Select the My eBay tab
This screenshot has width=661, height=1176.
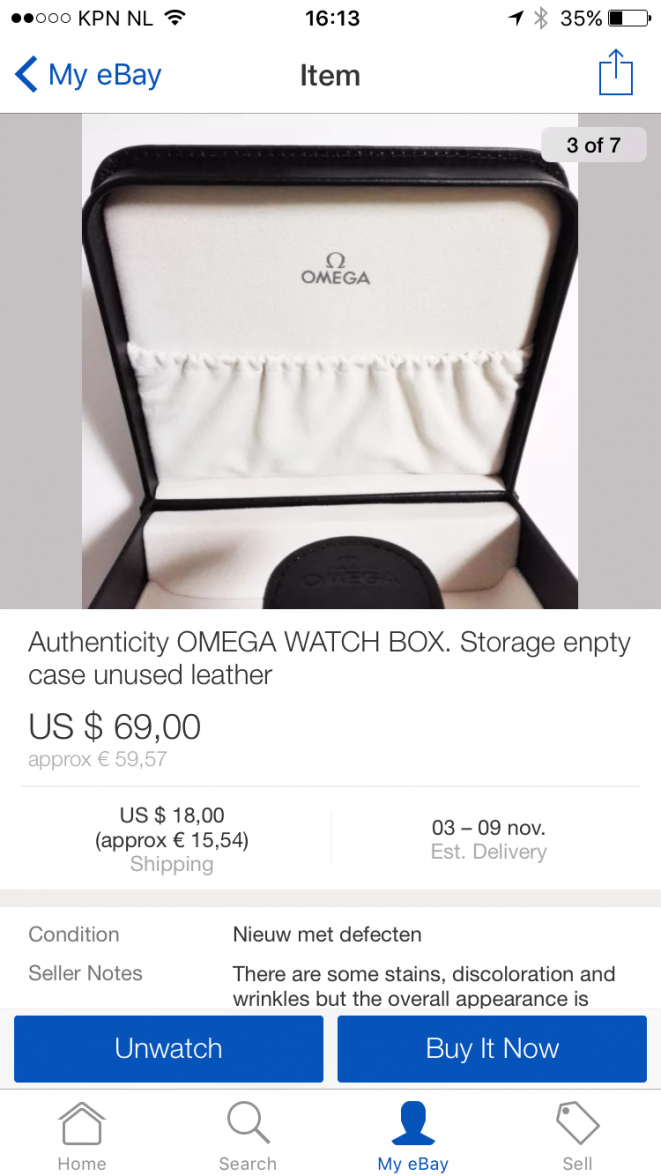point(413,1135)
